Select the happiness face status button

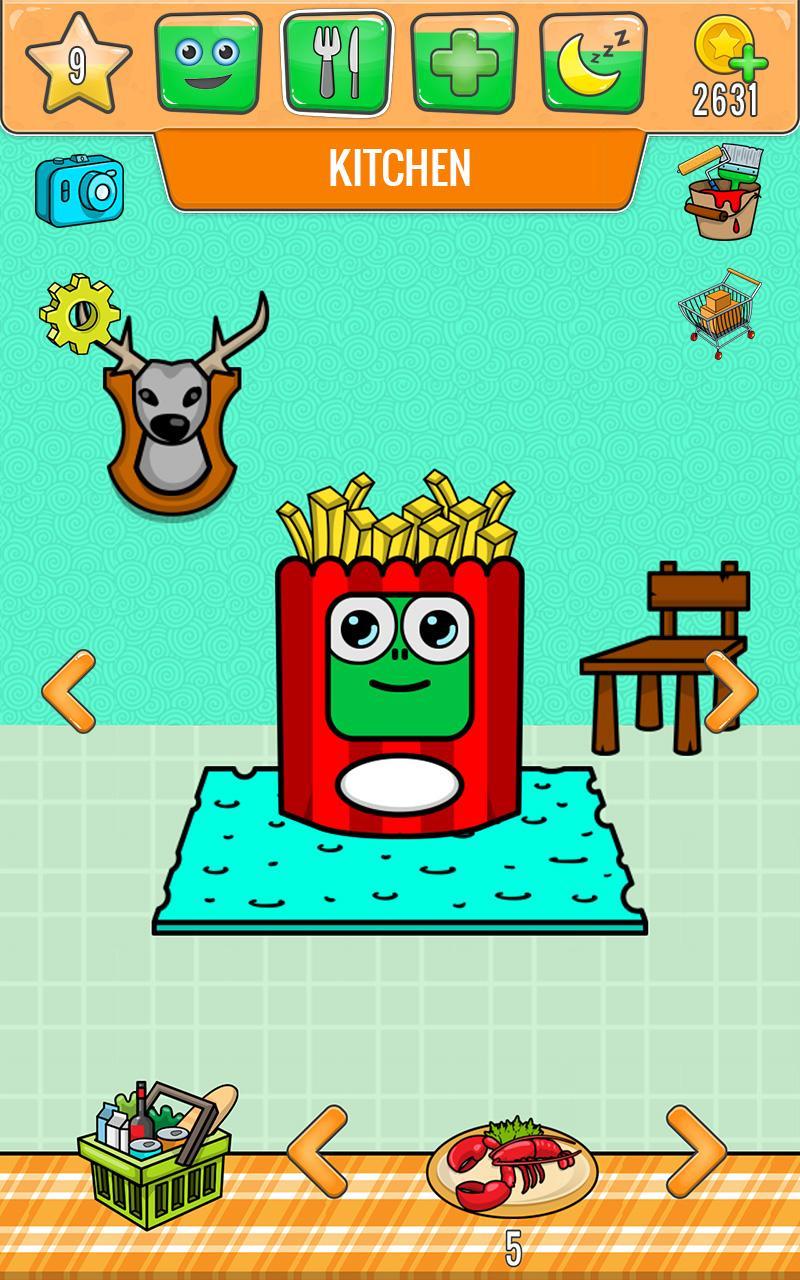click(x=208, y=64)
